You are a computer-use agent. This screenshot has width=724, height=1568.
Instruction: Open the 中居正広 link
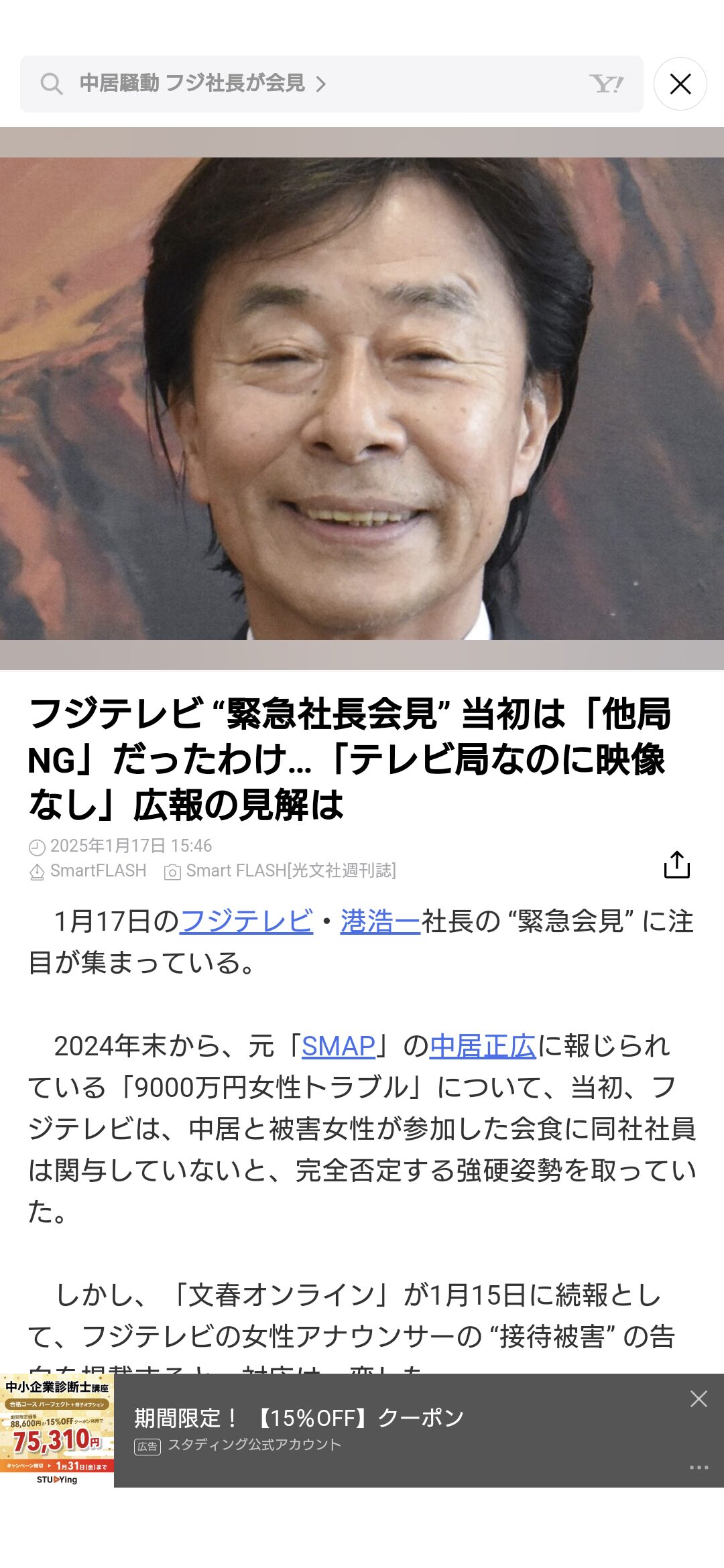[x=483, y=1045]
